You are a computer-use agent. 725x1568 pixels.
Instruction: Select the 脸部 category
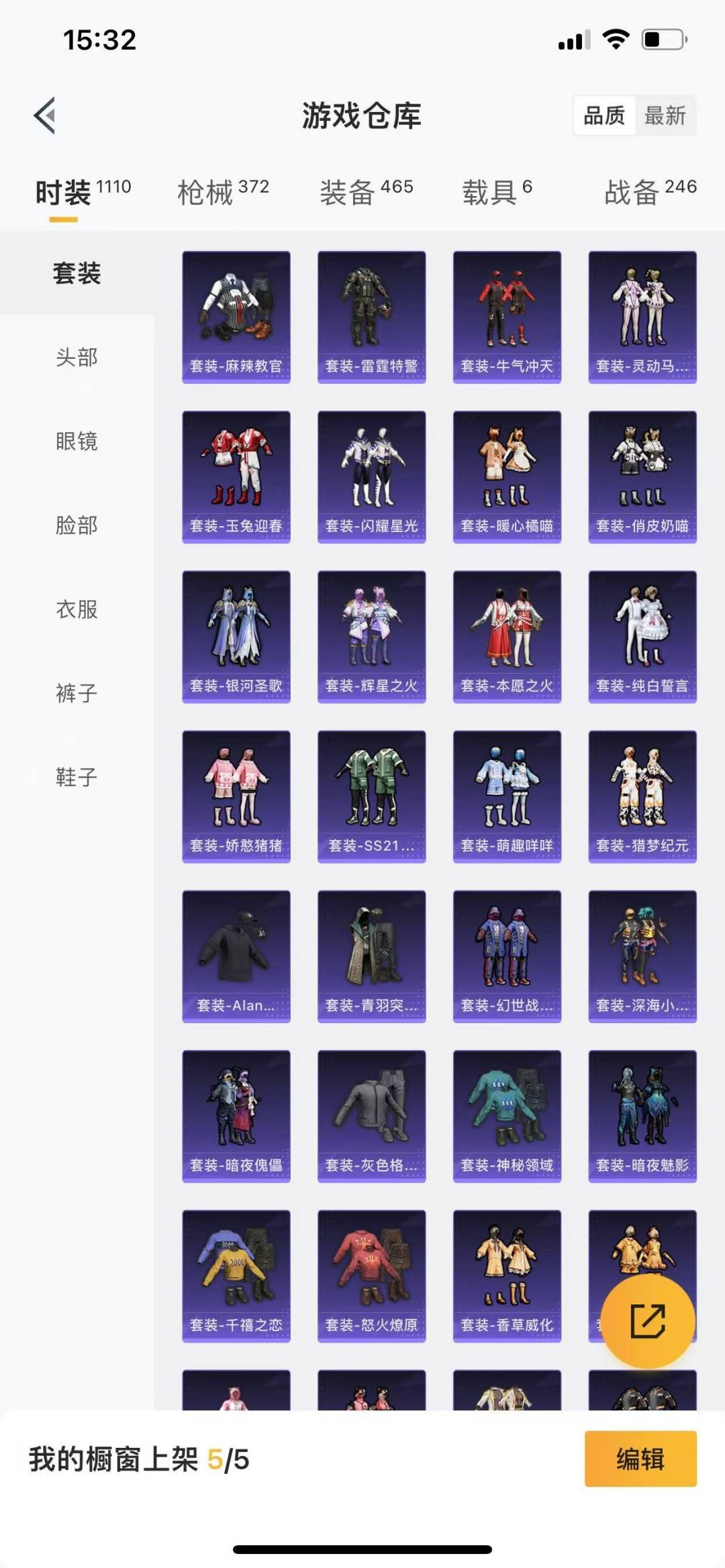(77, 525)
